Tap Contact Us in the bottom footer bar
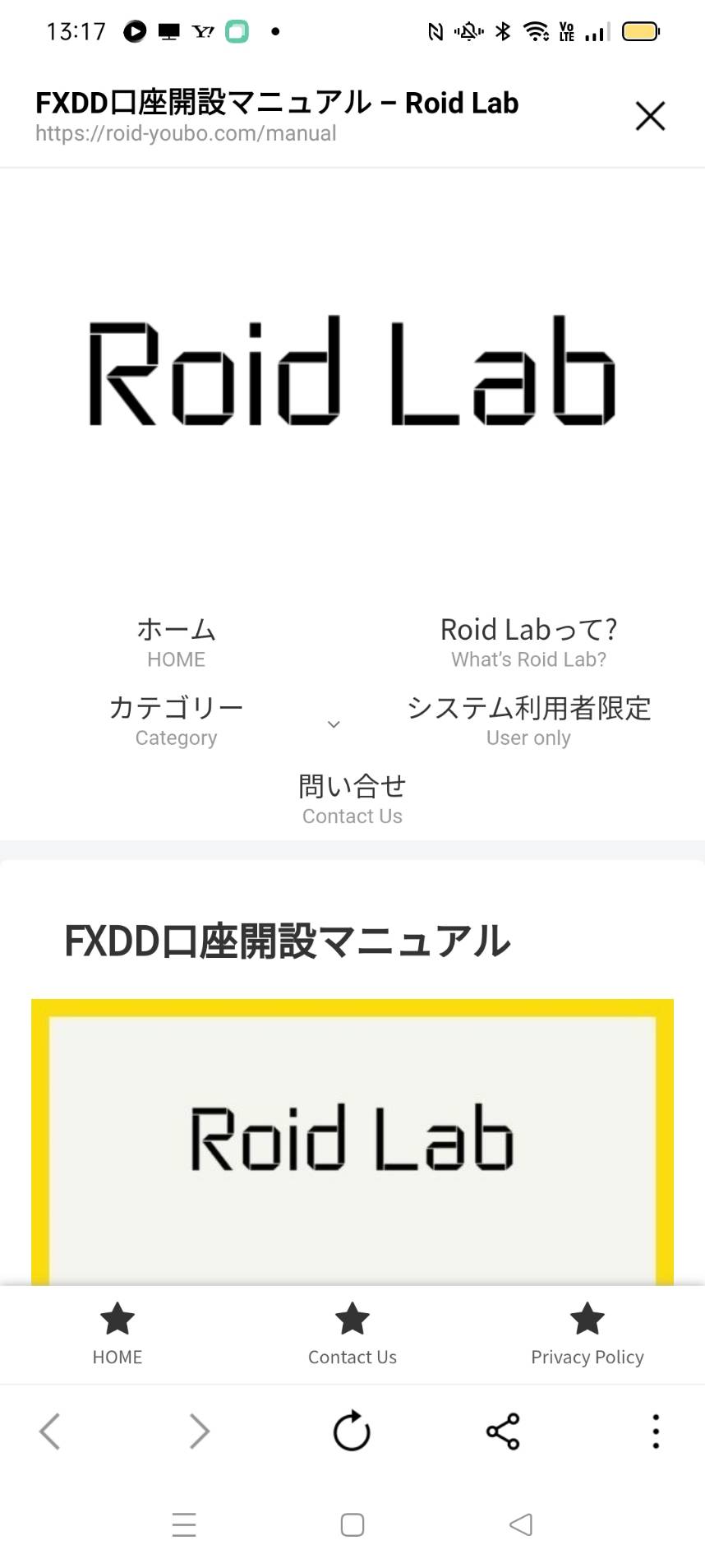This screenshot has width=705, height=1568. [x=352, y=1334]
